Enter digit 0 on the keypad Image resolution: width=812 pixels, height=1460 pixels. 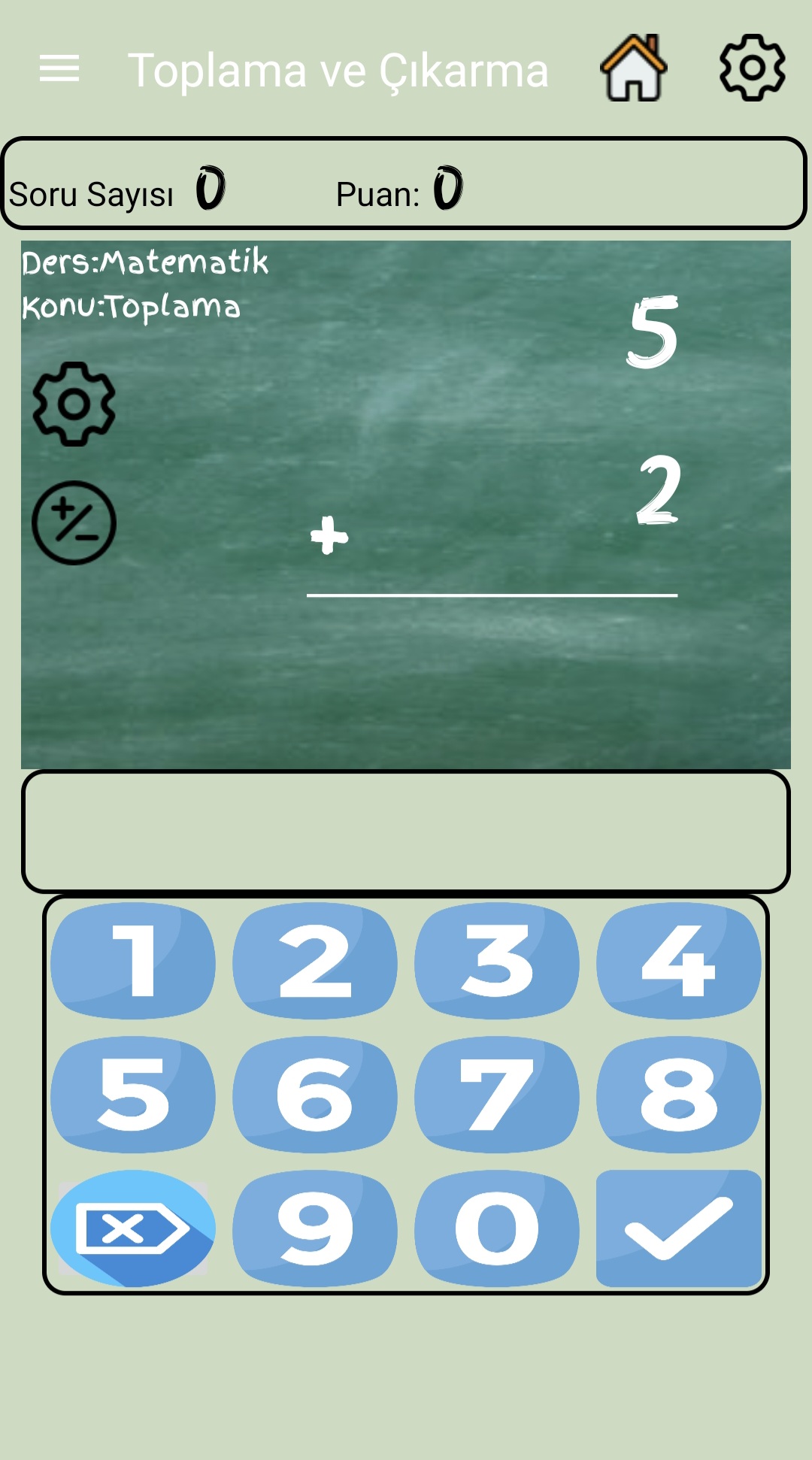tap(497, 1228)
